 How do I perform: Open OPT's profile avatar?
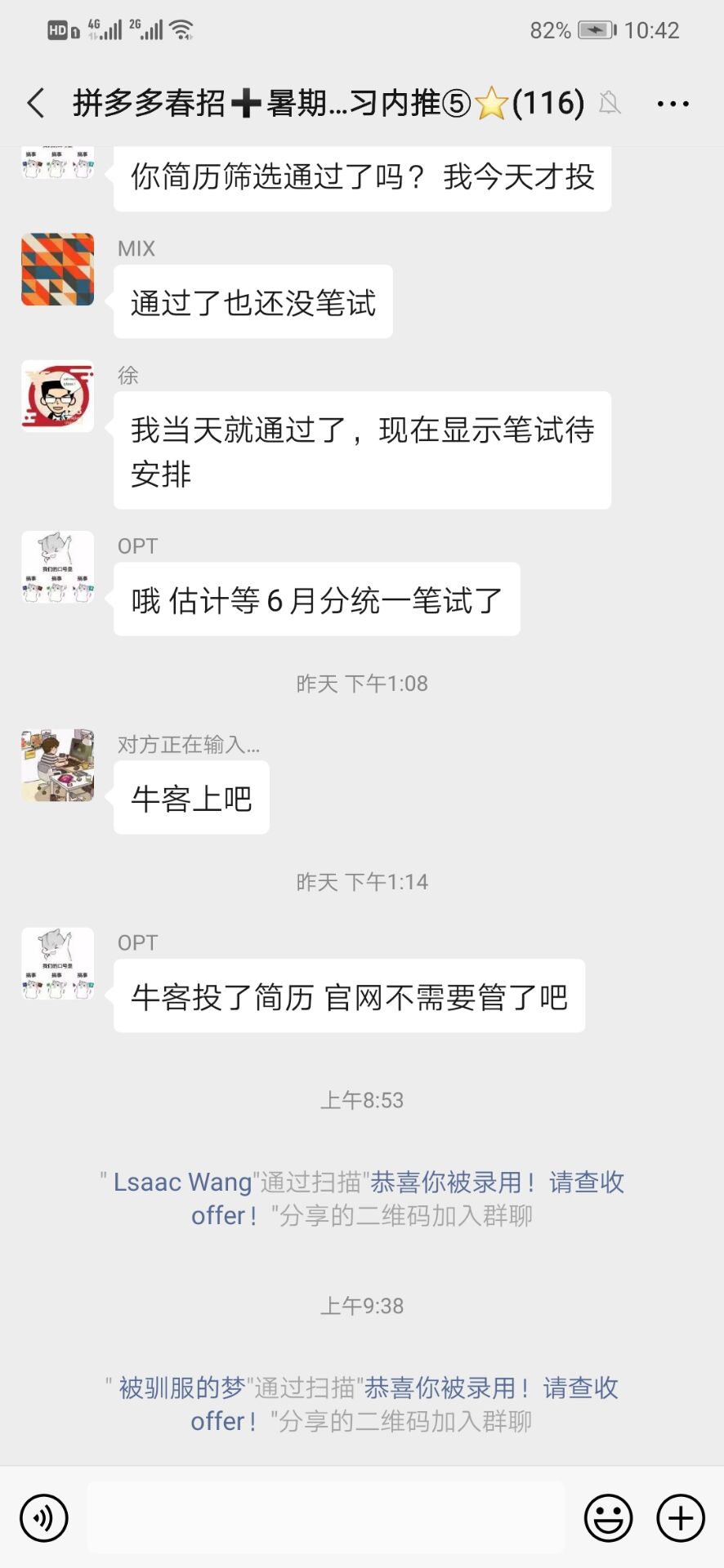56,566
